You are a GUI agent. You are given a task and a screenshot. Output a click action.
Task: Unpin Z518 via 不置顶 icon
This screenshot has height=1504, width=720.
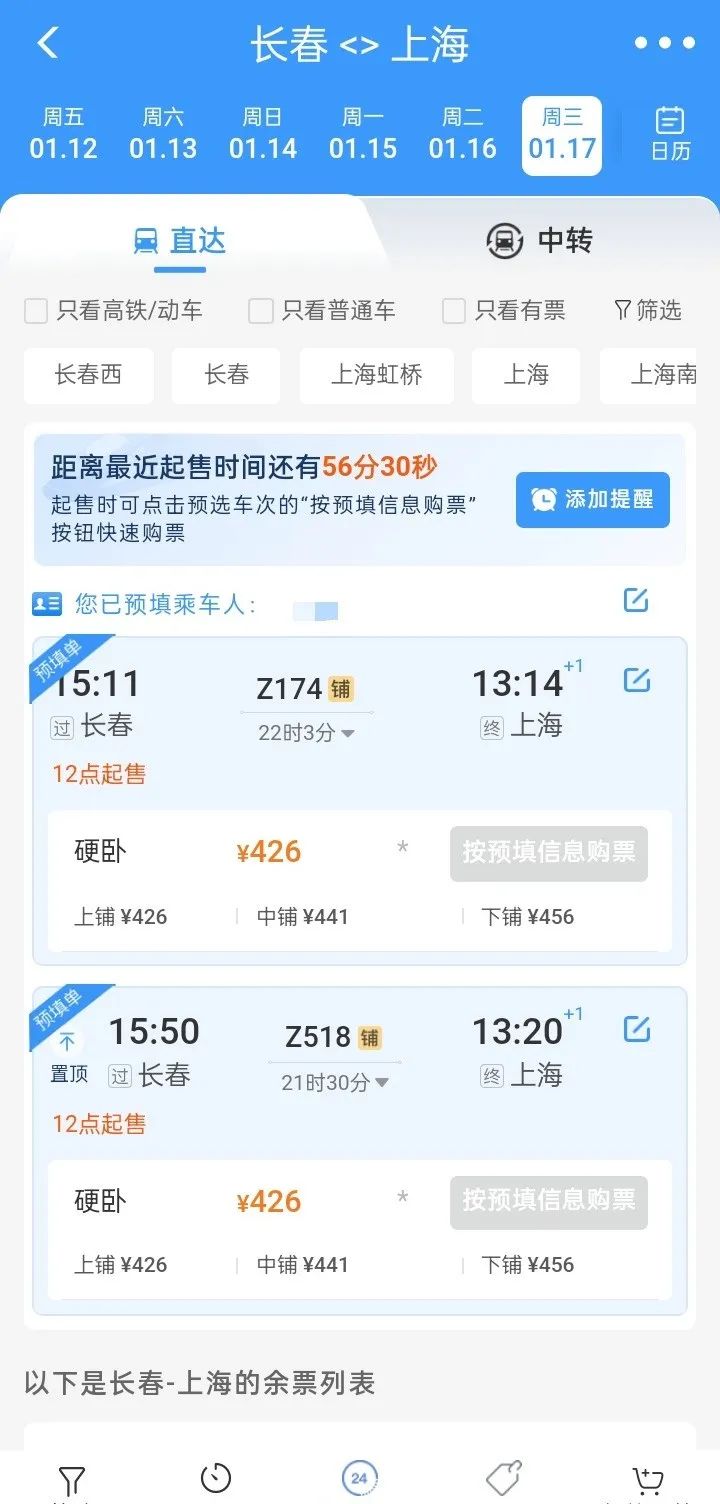[68, 1056]
